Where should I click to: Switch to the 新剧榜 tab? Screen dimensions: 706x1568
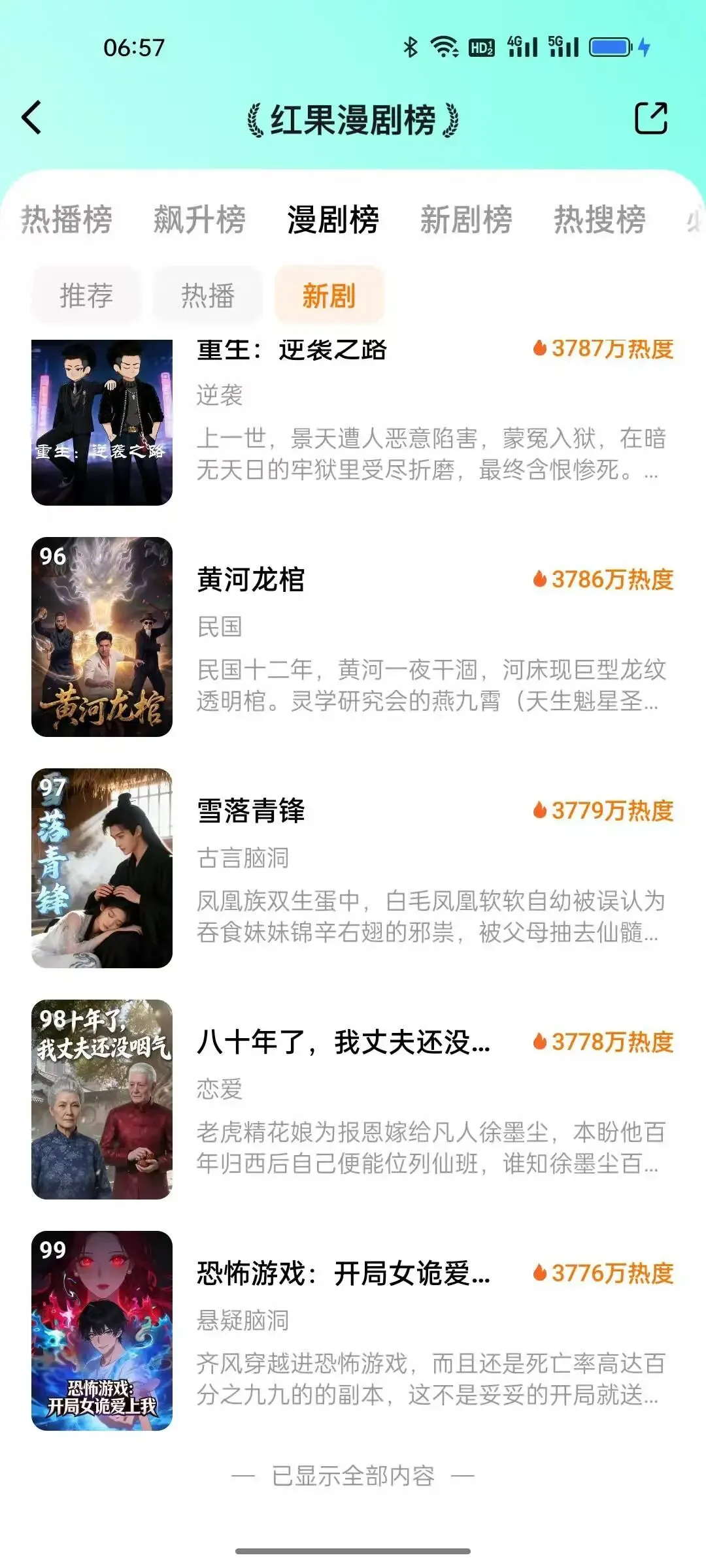click(x=466, y=219)
